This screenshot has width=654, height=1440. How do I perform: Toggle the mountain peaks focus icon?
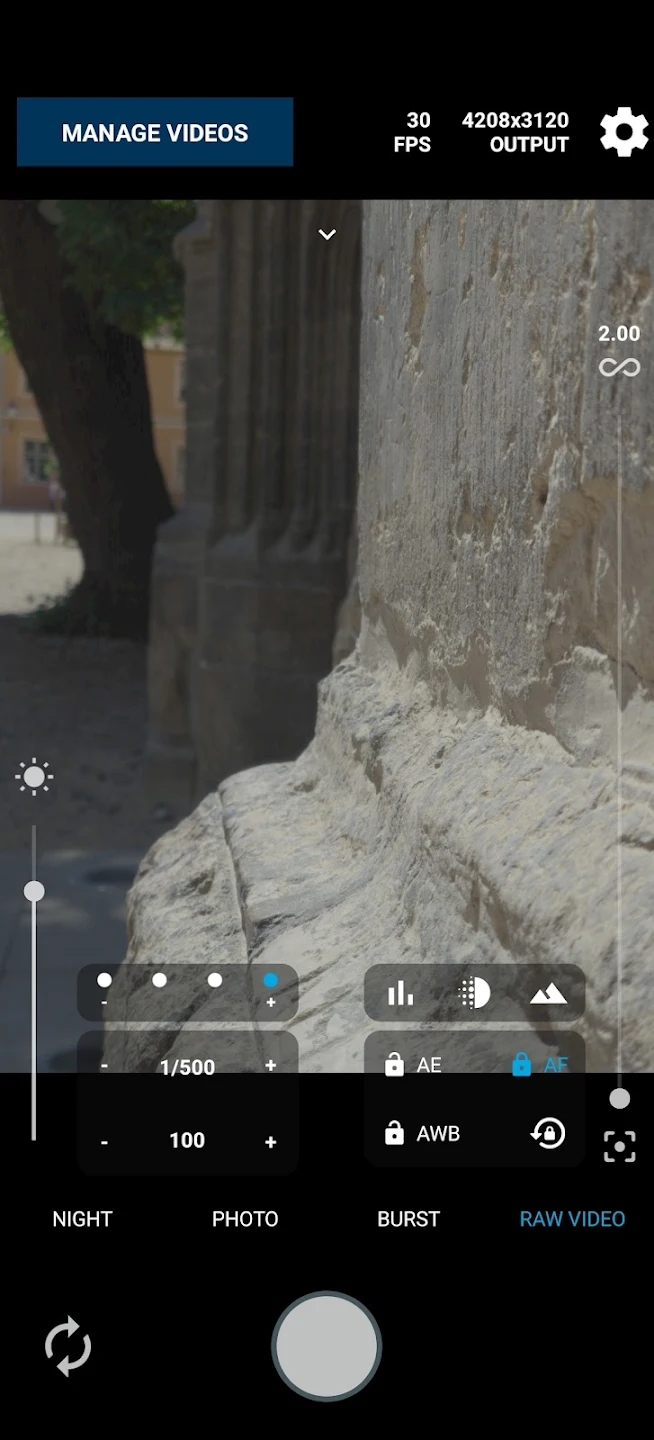548,993
